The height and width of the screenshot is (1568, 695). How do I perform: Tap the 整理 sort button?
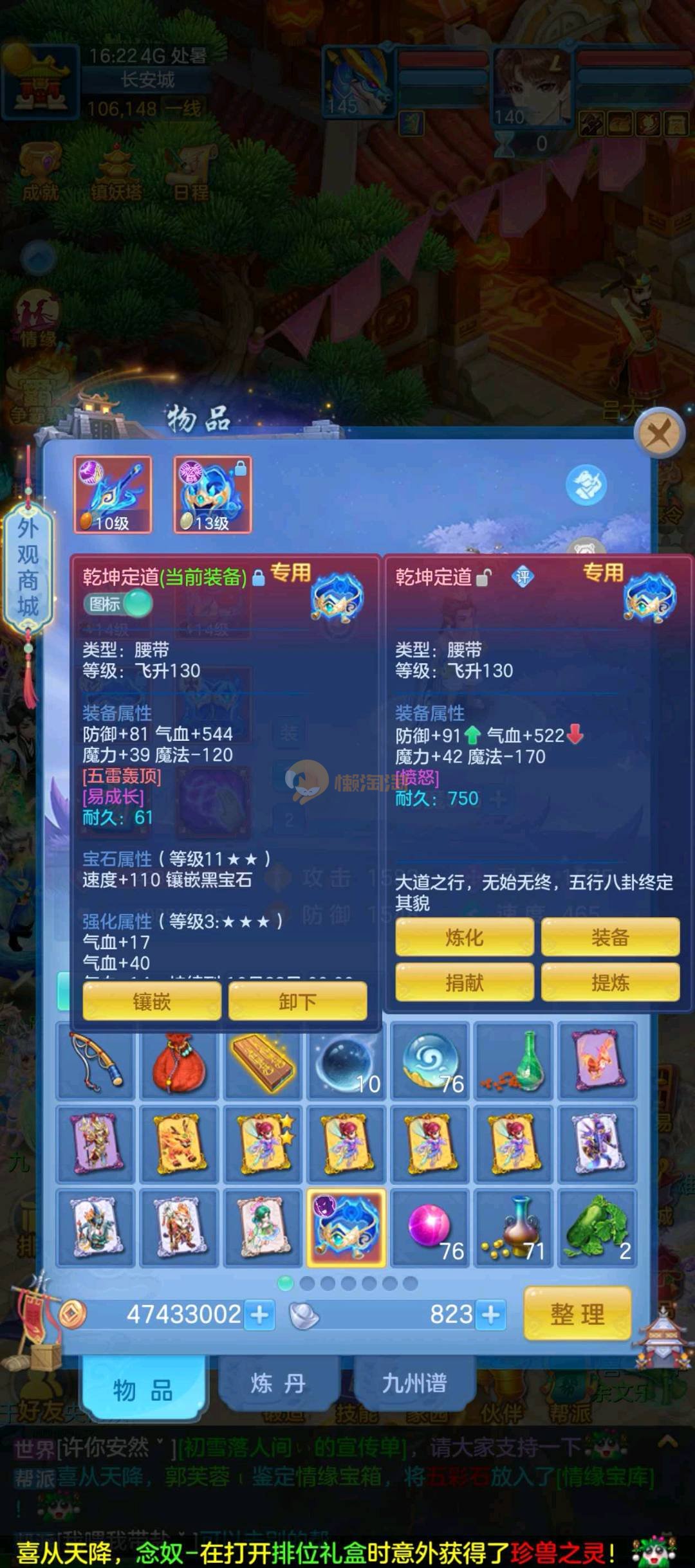coord(577,1314)
